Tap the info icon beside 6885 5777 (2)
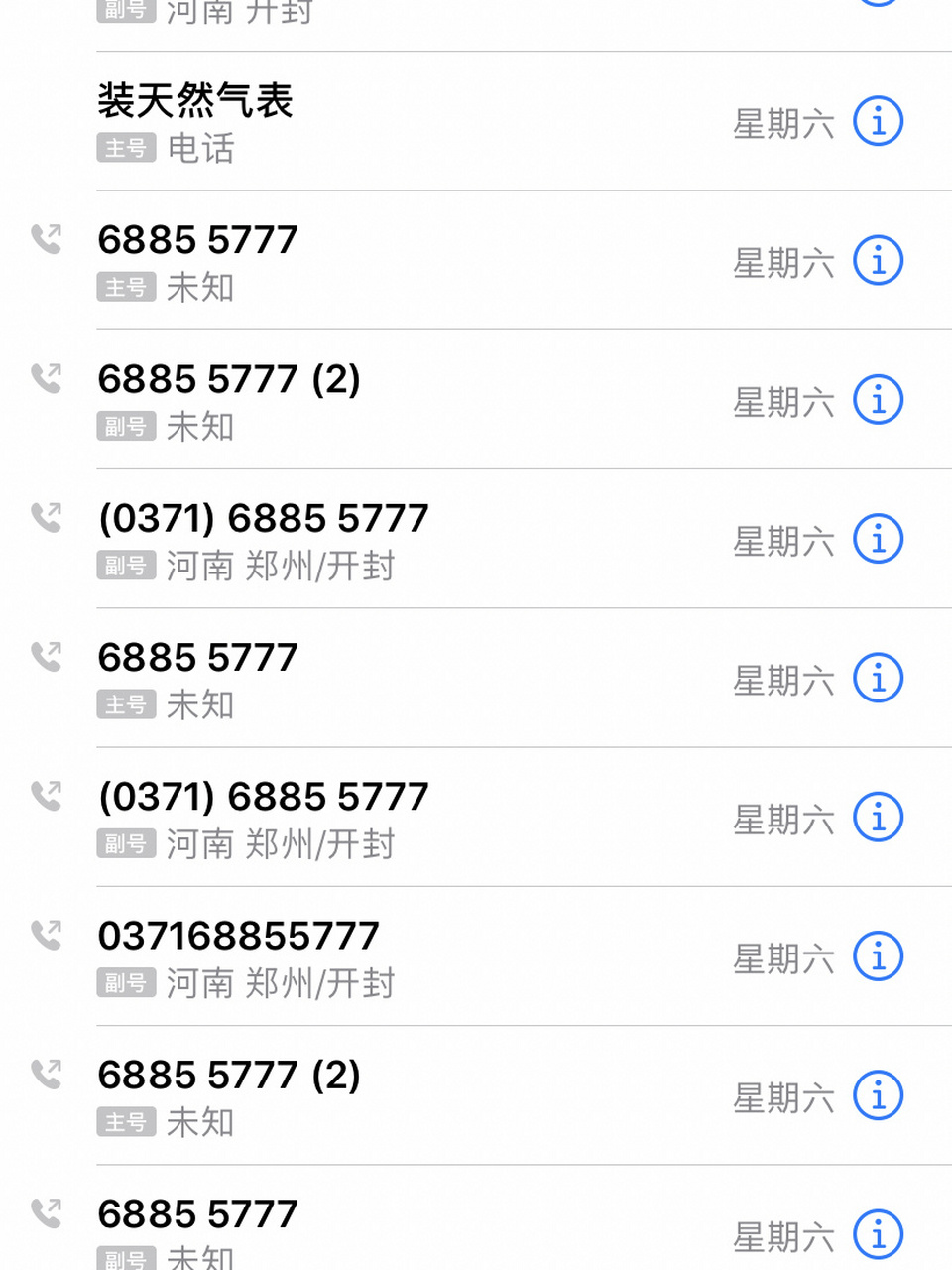 click(x=877, y=400)
